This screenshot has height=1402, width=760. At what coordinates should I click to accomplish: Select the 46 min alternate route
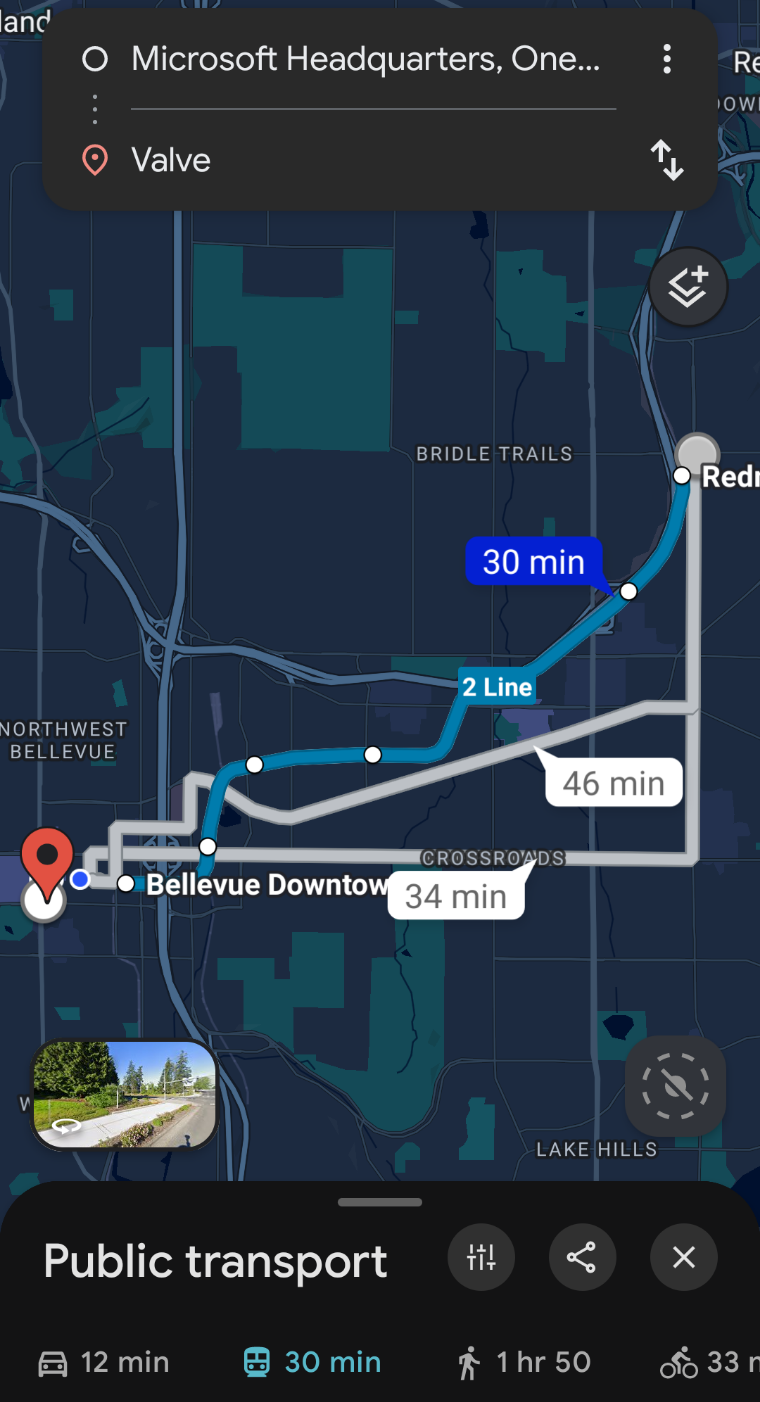tap(613, 783)
